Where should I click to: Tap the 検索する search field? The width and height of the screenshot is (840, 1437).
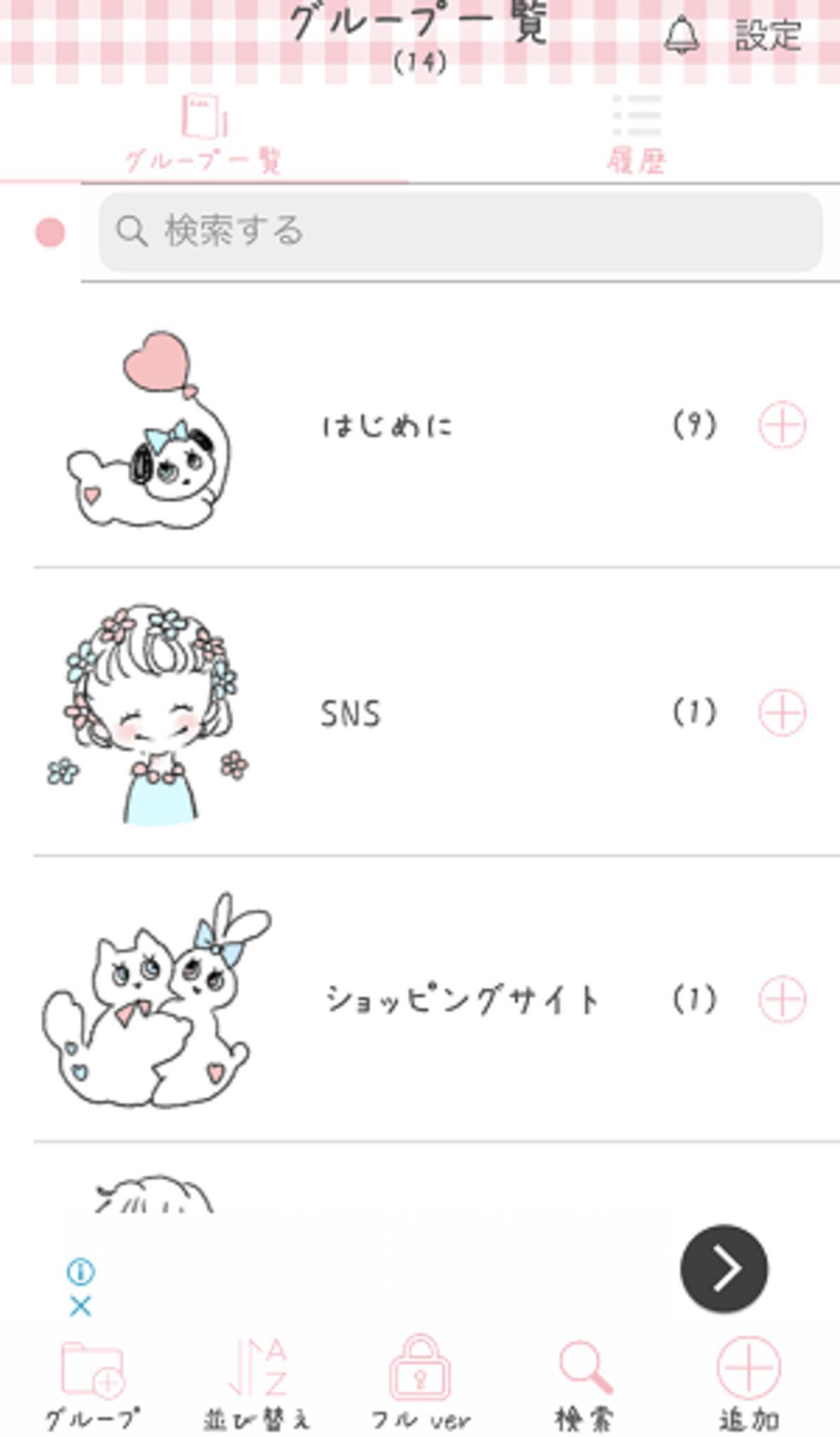click(460, 231)
